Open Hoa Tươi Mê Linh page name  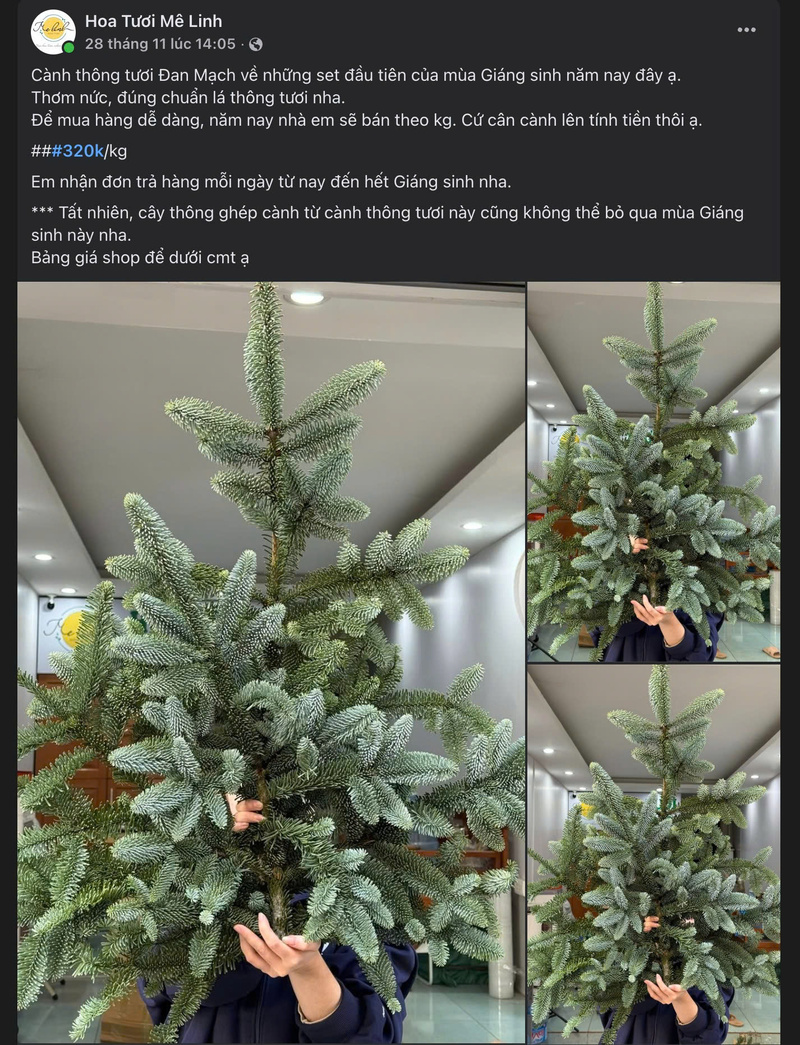click(153, 21)
